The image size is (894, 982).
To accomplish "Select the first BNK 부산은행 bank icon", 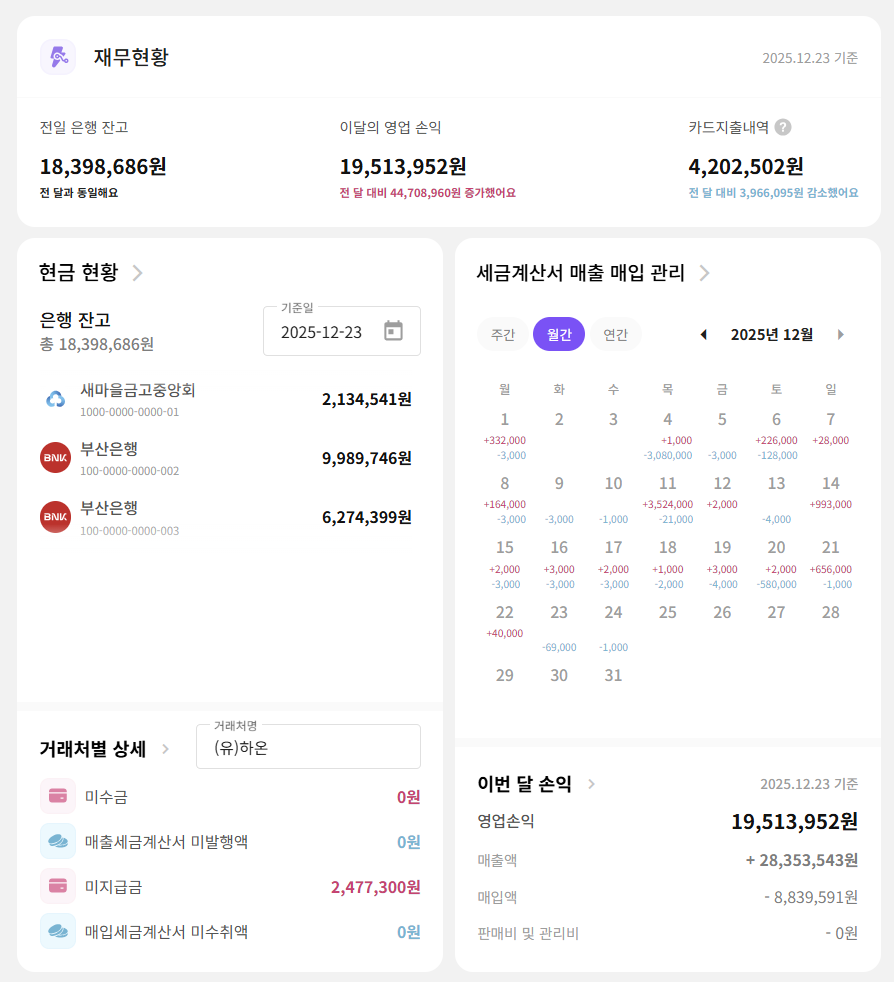I will click(55, 457).
